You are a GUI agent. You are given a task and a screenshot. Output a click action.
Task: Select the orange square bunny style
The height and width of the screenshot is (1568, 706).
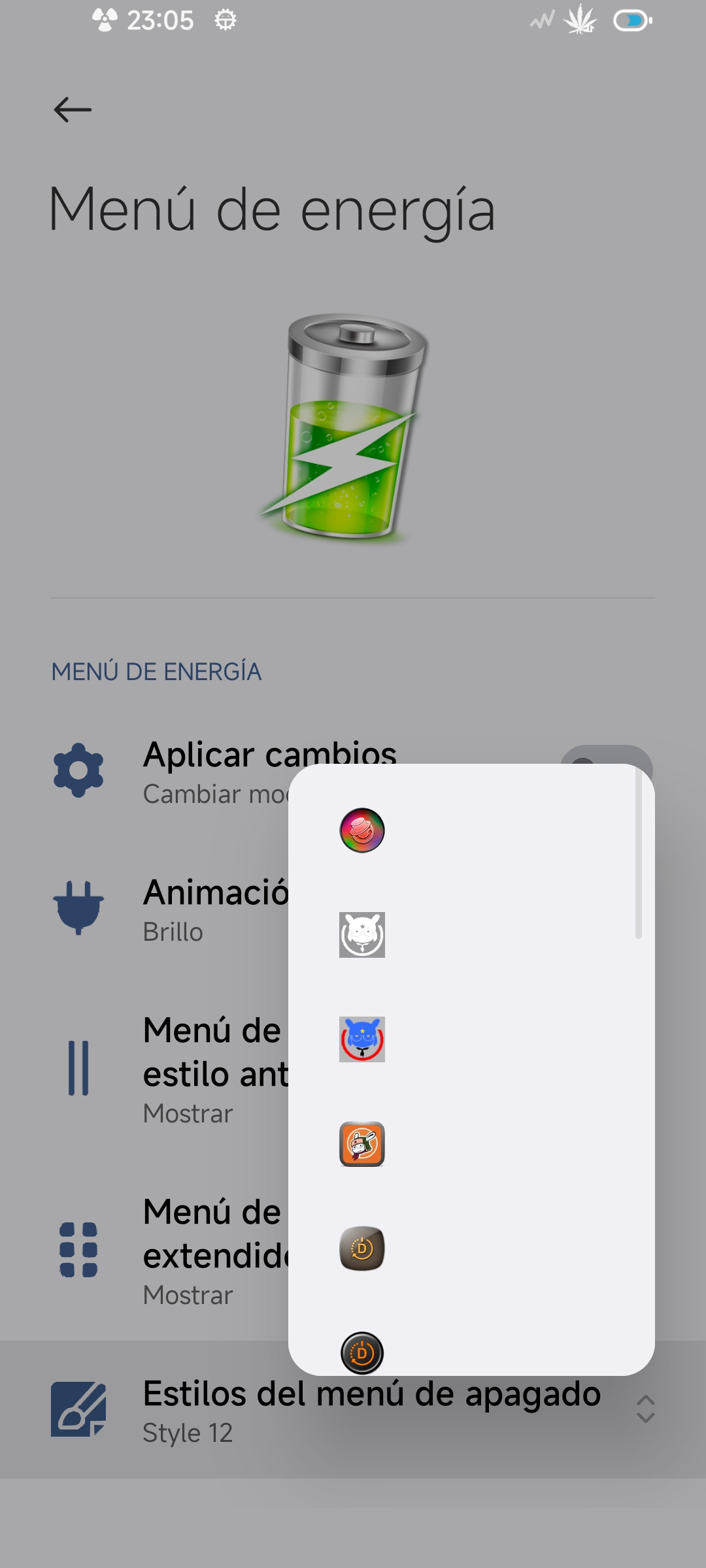[362, 1144]
